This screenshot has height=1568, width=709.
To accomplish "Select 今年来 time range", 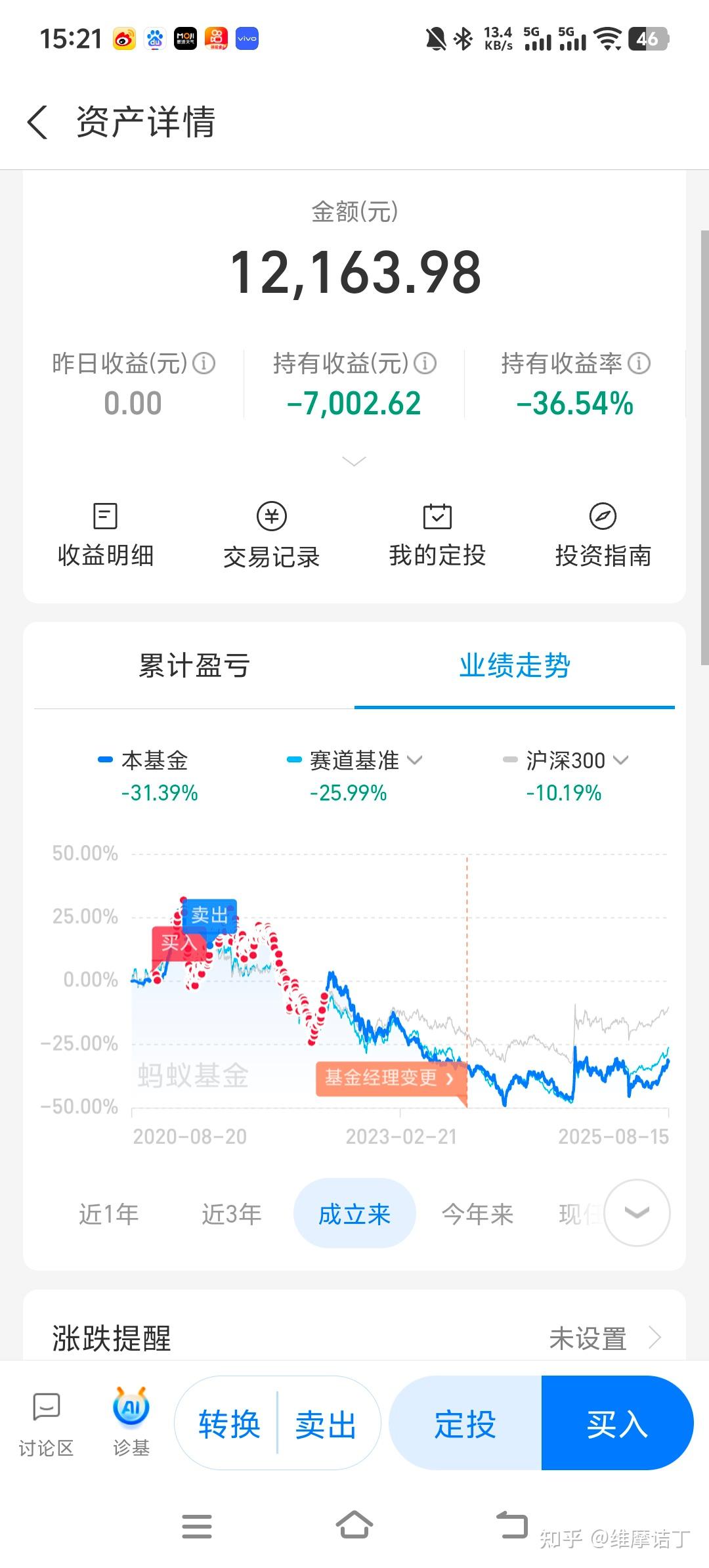I will [477, 1214].
